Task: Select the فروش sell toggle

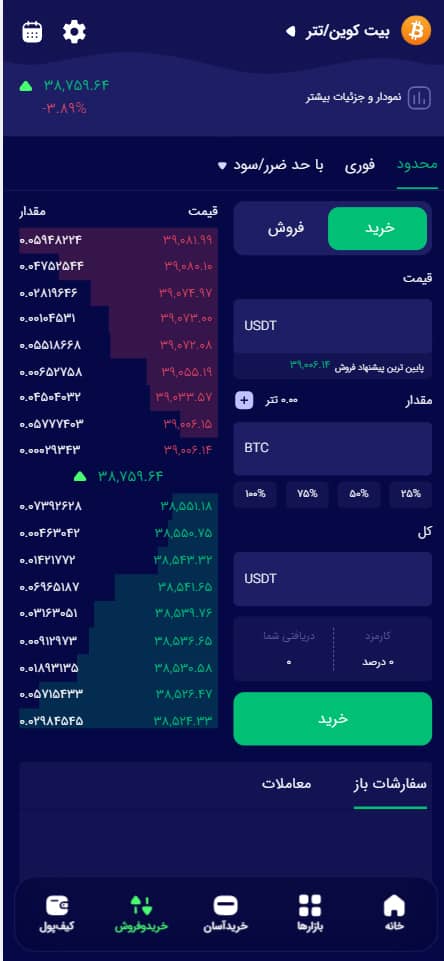Action: (x=285, y=229)
